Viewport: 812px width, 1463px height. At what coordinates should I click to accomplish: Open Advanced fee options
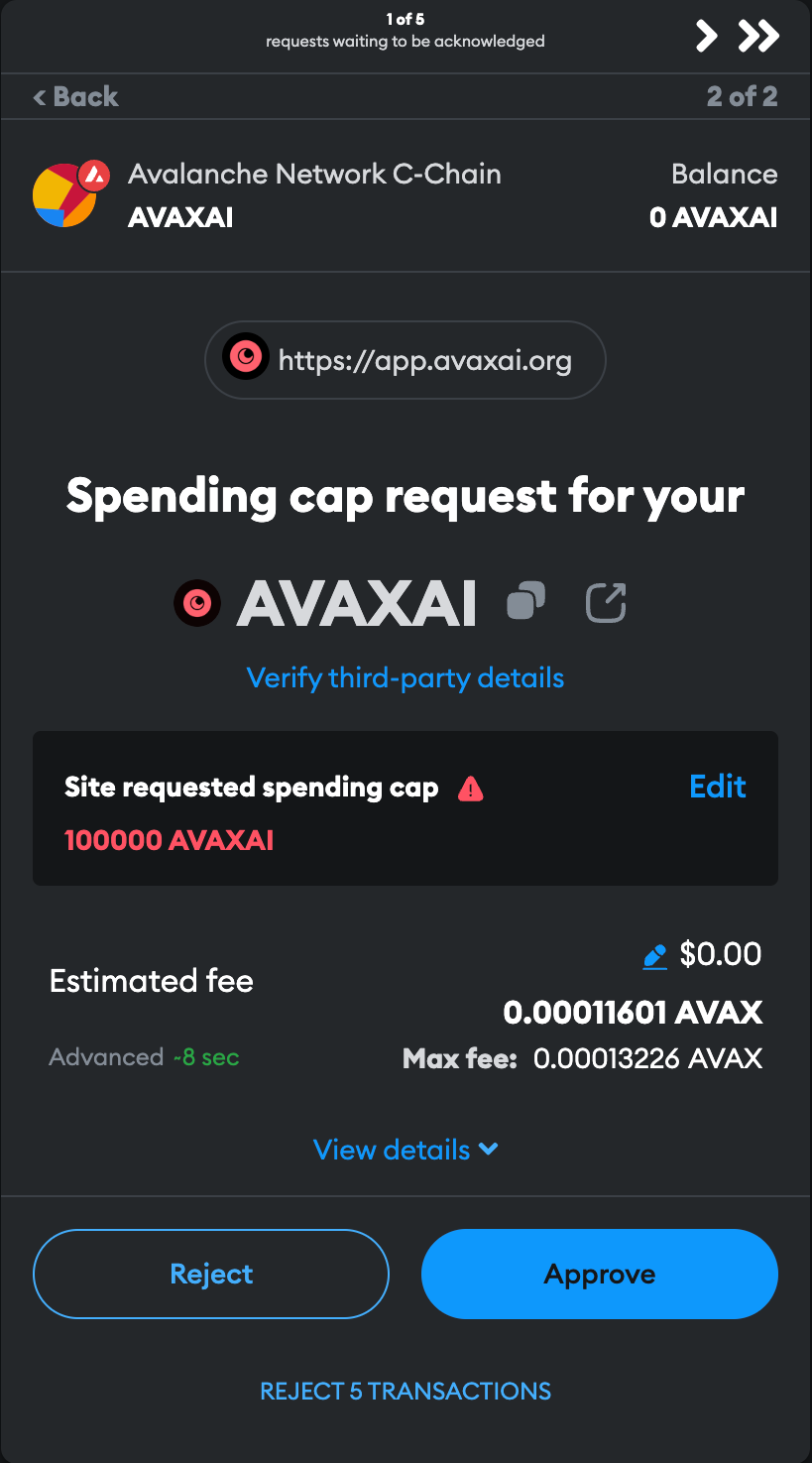click(106, 1057)
